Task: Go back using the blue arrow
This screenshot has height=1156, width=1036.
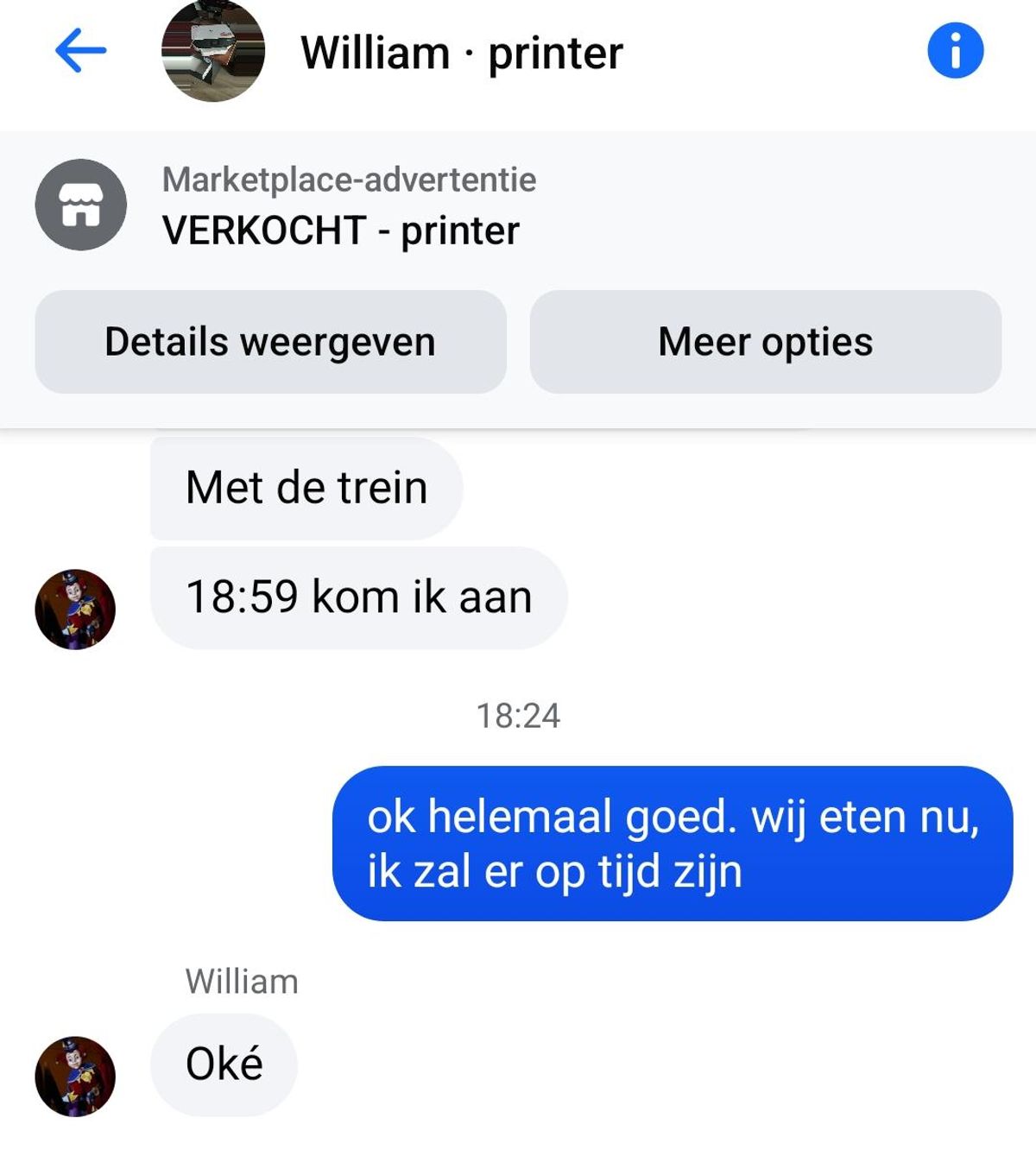Action: click(80, 51)
